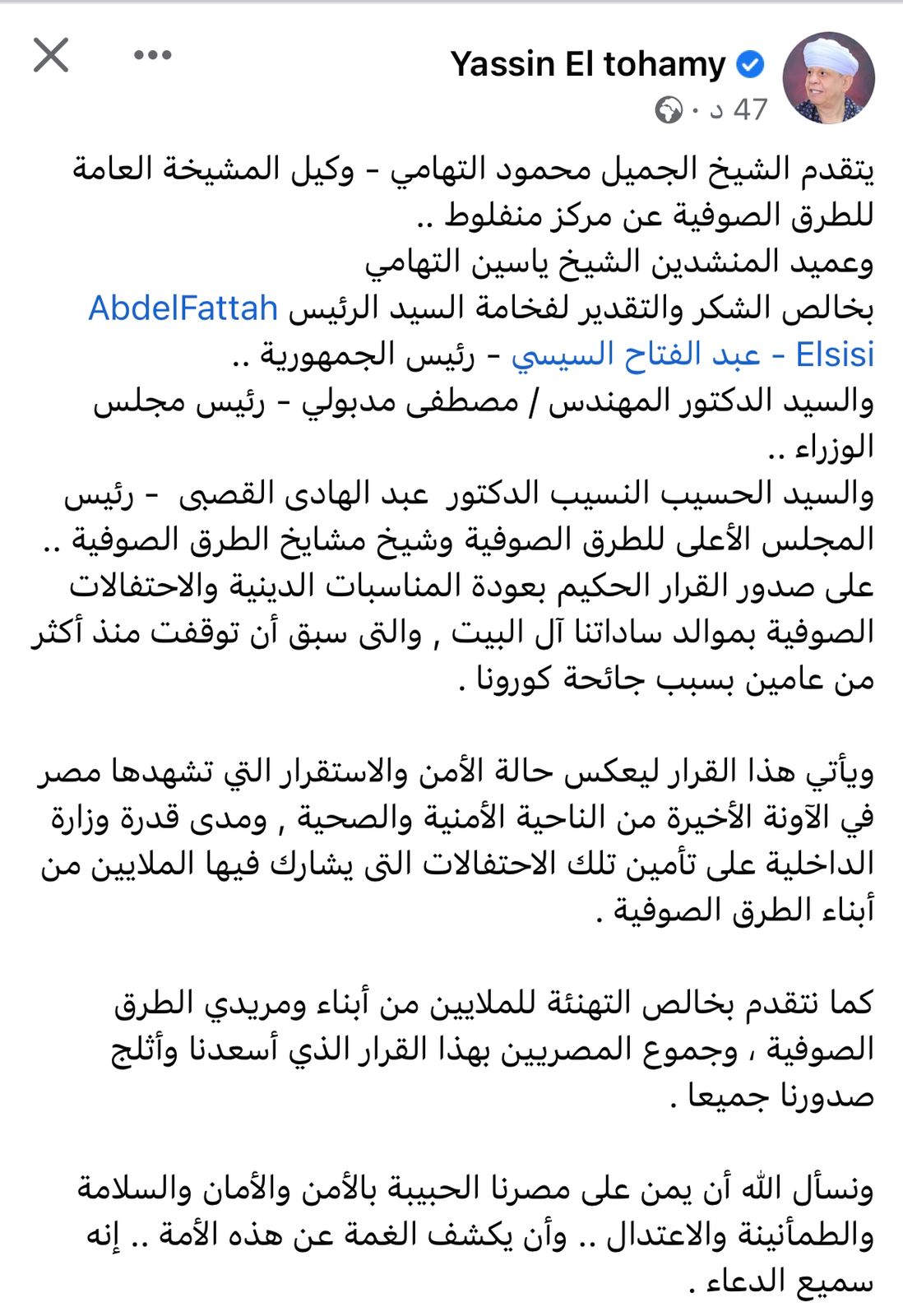903x1316 pixels.
Task: Open Yassin El tohamy's profile picture
Action: click(x=828, y=77)
